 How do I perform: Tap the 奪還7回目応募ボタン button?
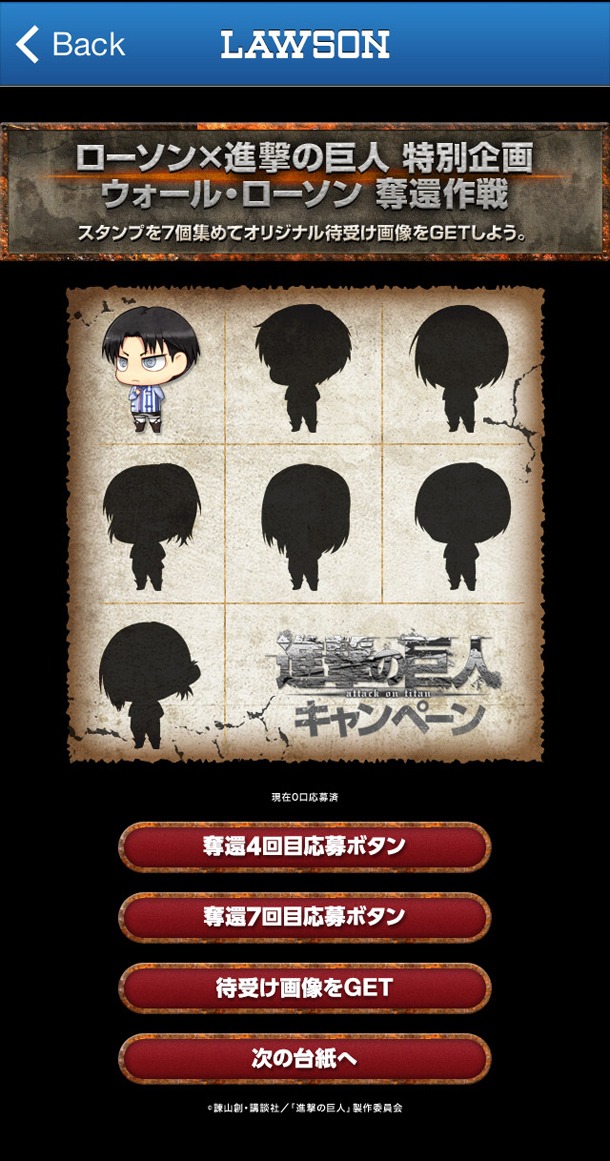pyautogui.click(x=304, y=917)
